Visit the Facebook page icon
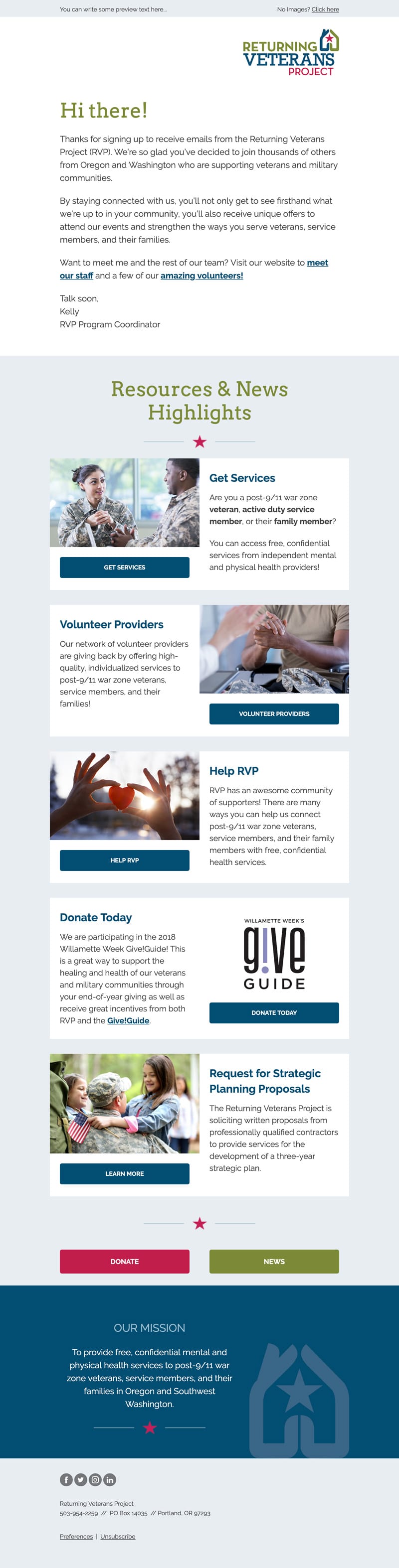The image size is (399, 1568). [x=66, y=1480]
